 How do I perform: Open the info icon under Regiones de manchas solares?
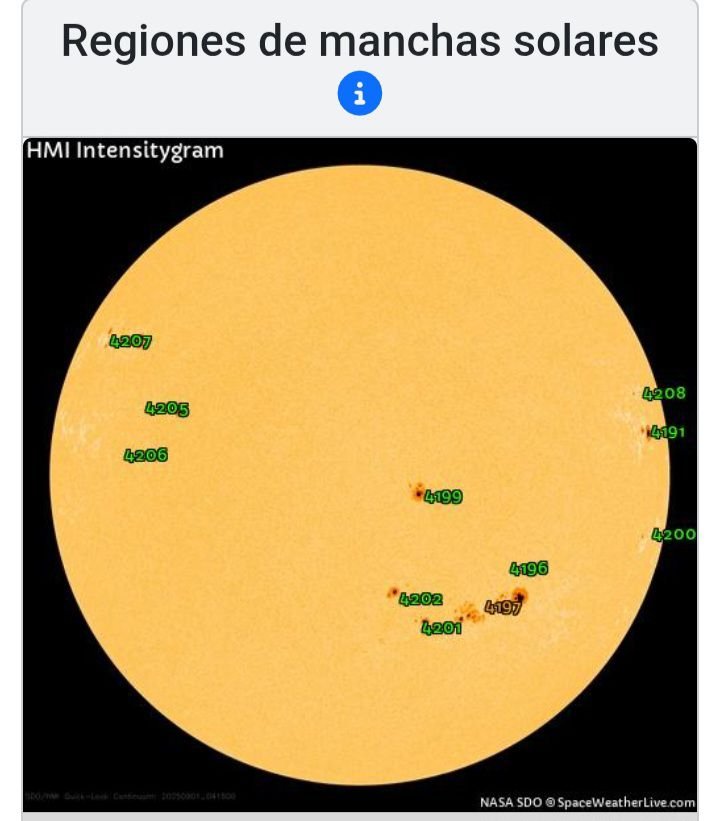(360, 94)
